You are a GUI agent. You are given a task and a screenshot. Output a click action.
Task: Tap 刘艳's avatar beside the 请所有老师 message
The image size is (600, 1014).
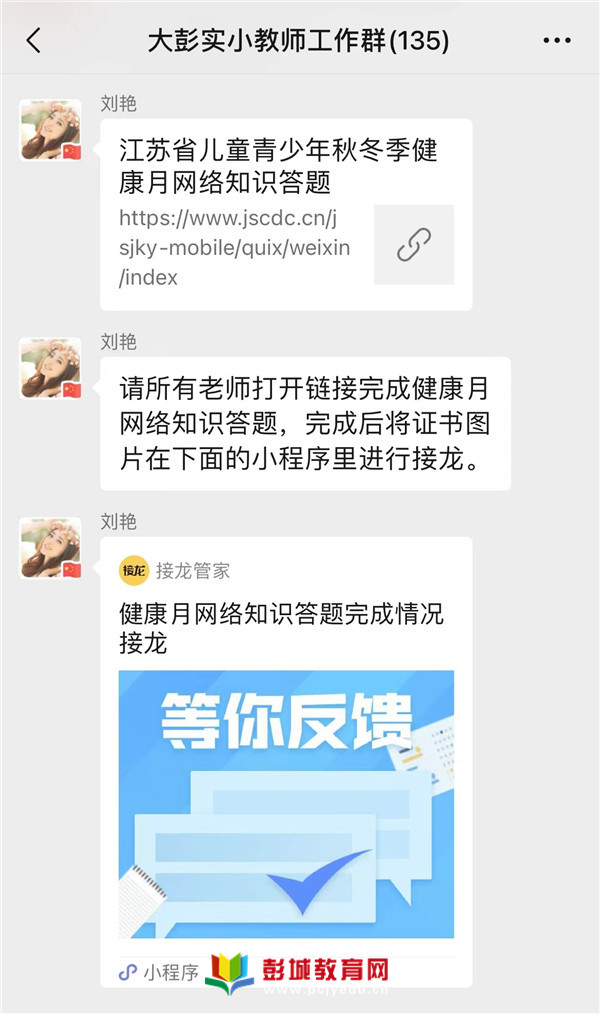click(x=51, y=368)
